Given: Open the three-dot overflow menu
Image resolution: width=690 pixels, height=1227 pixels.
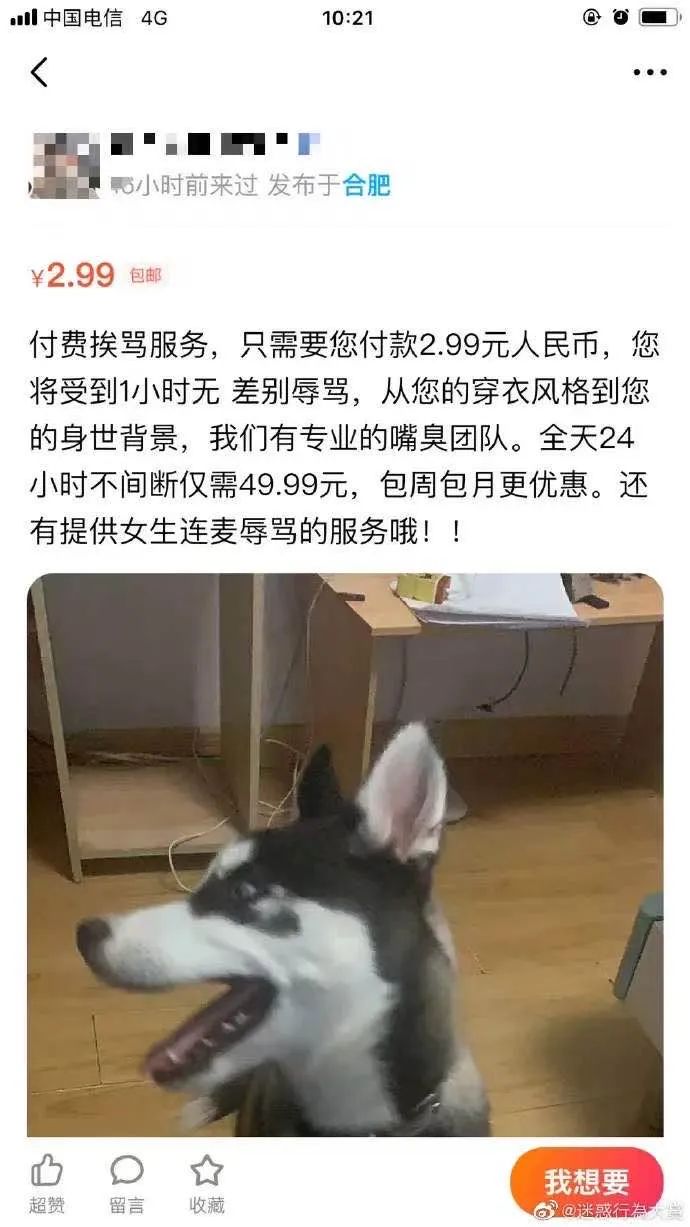Looking at the screenshot, I should tap(650, 72).
